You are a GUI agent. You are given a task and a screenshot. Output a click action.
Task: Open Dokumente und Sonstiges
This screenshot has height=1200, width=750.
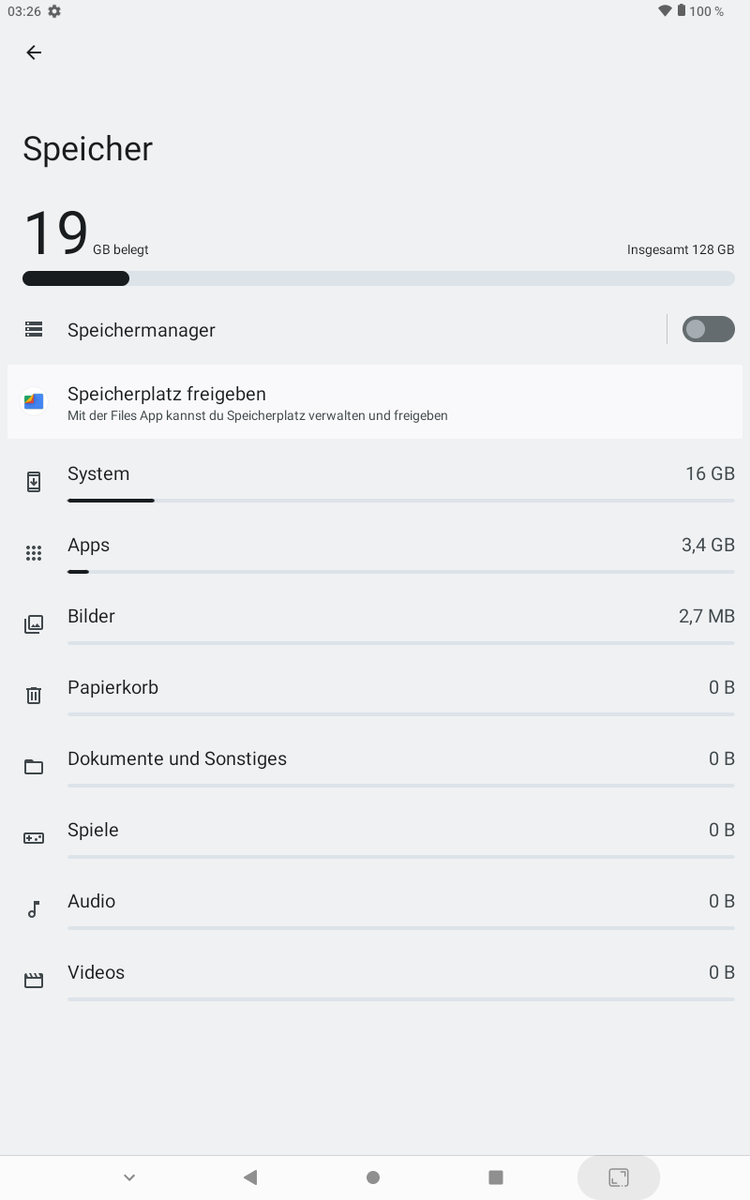[x=374, y=764]
